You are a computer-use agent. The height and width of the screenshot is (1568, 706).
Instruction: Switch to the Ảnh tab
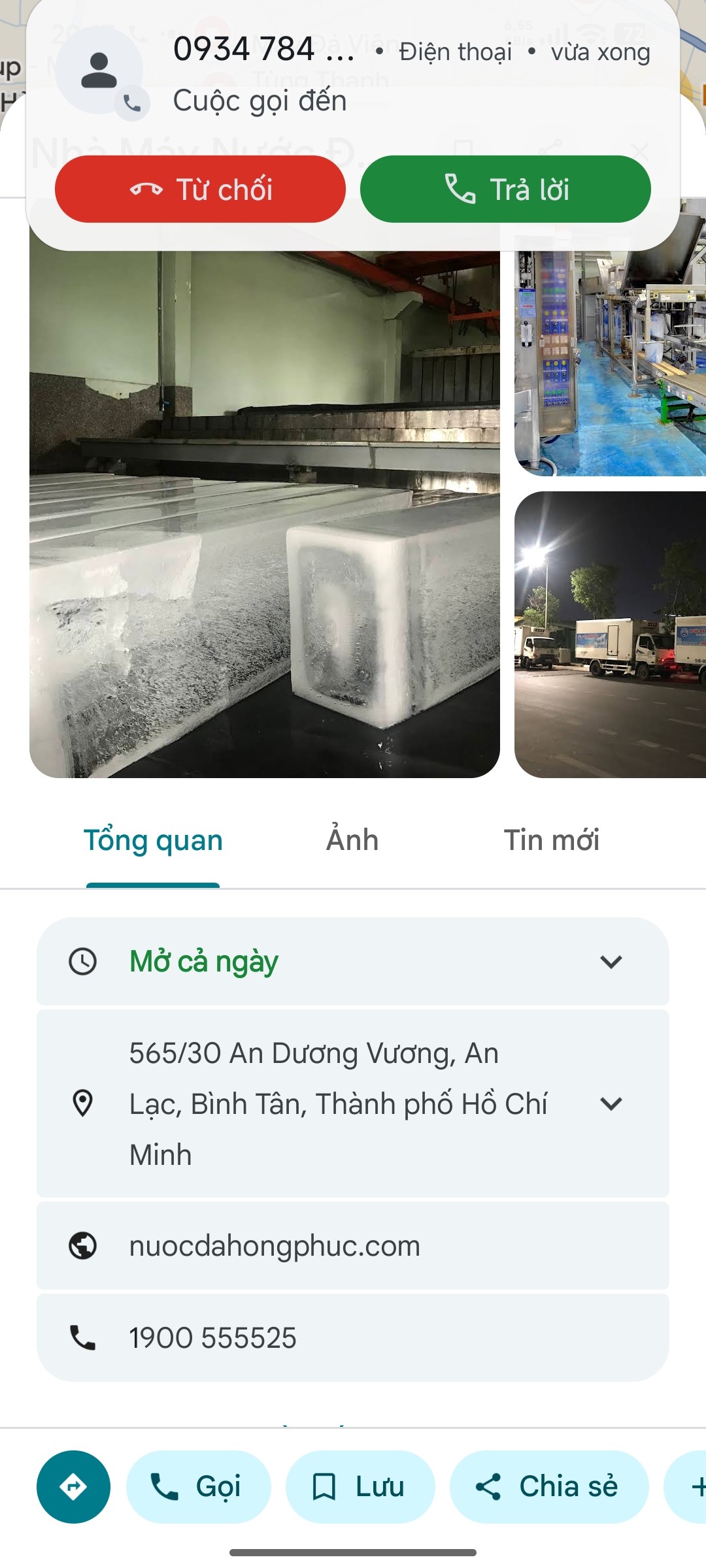pyautogui.click(x=352, y=841)
